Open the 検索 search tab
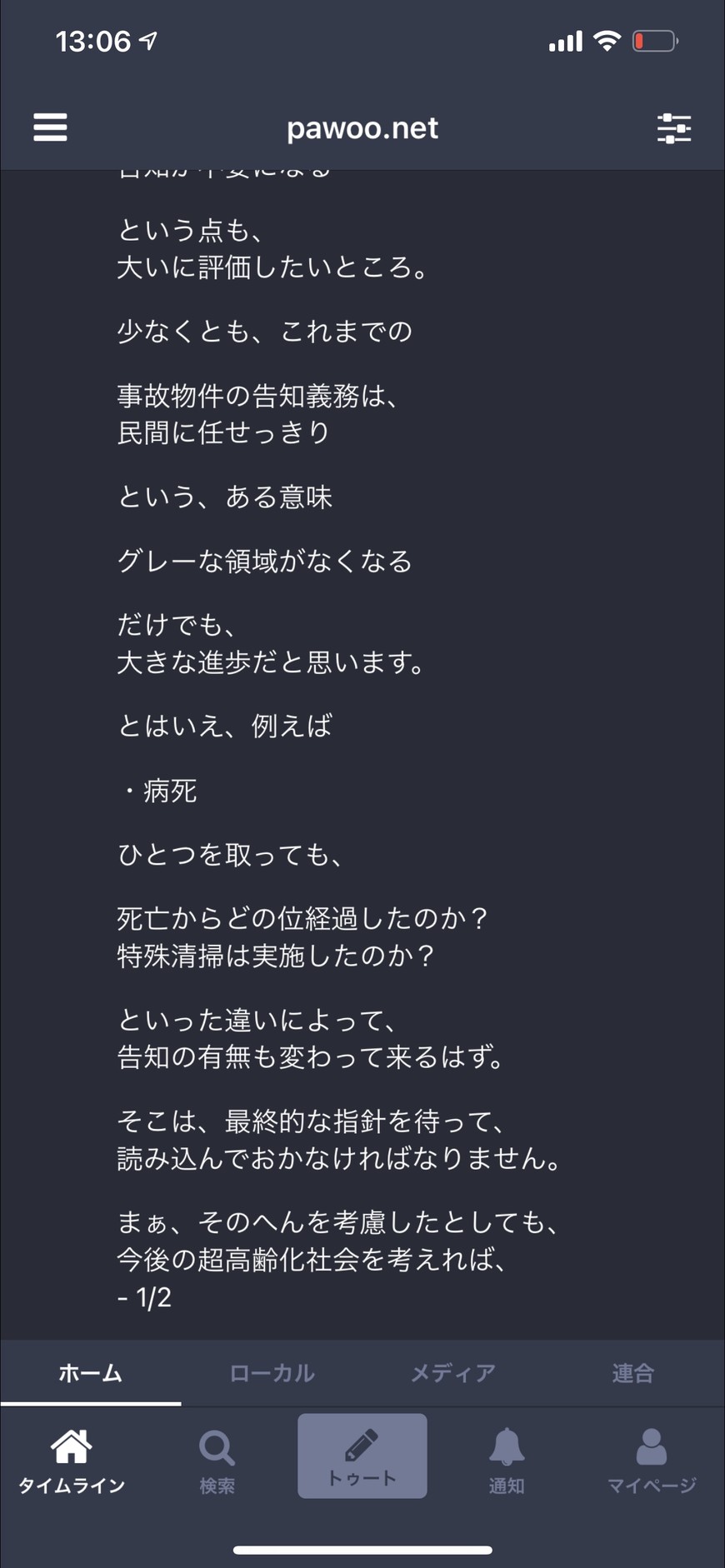Viewport: 725px width, 1568px height. (217, 1462)
